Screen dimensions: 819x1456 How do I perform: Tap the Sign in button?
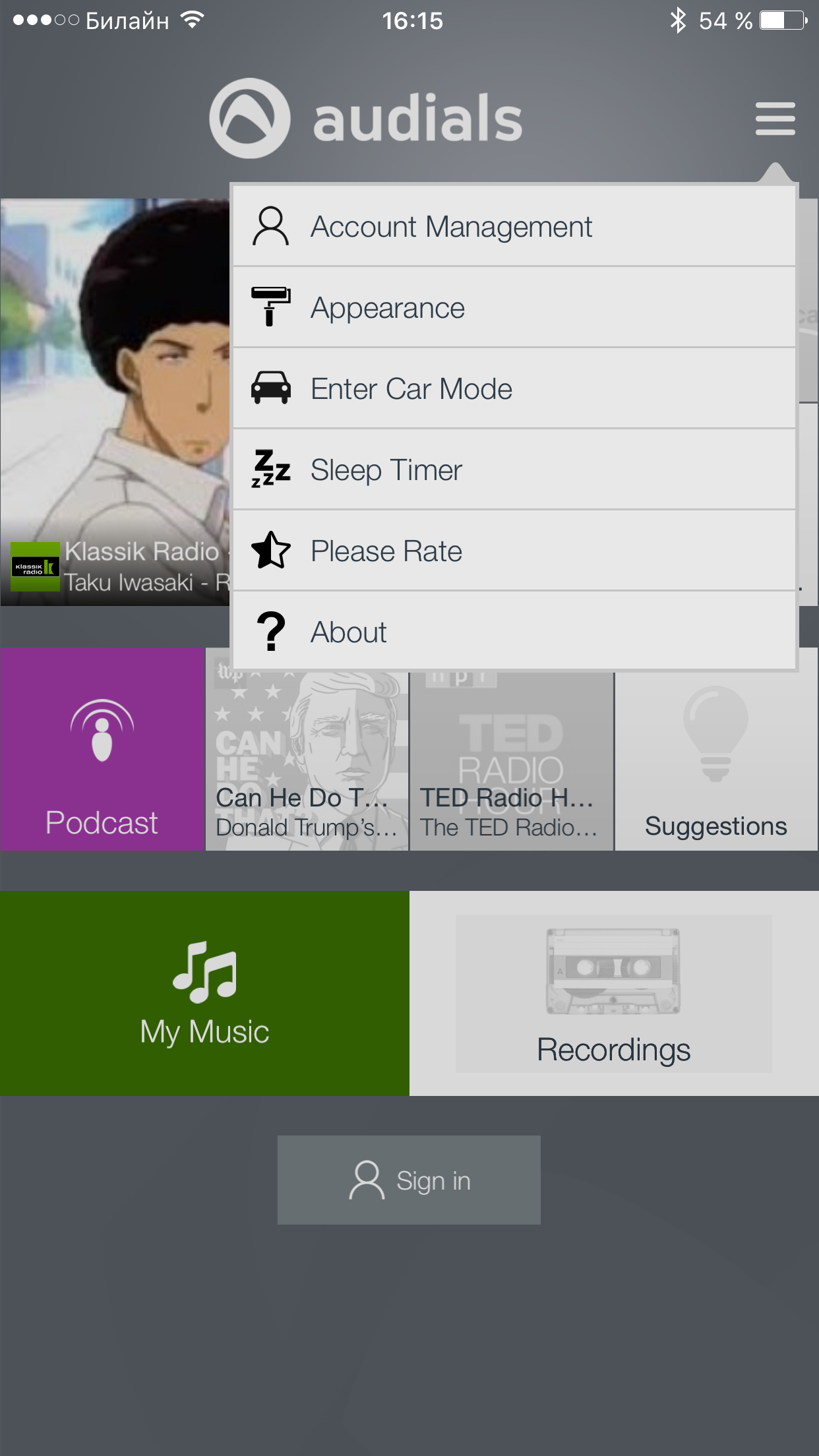(x=409, y=1180)
